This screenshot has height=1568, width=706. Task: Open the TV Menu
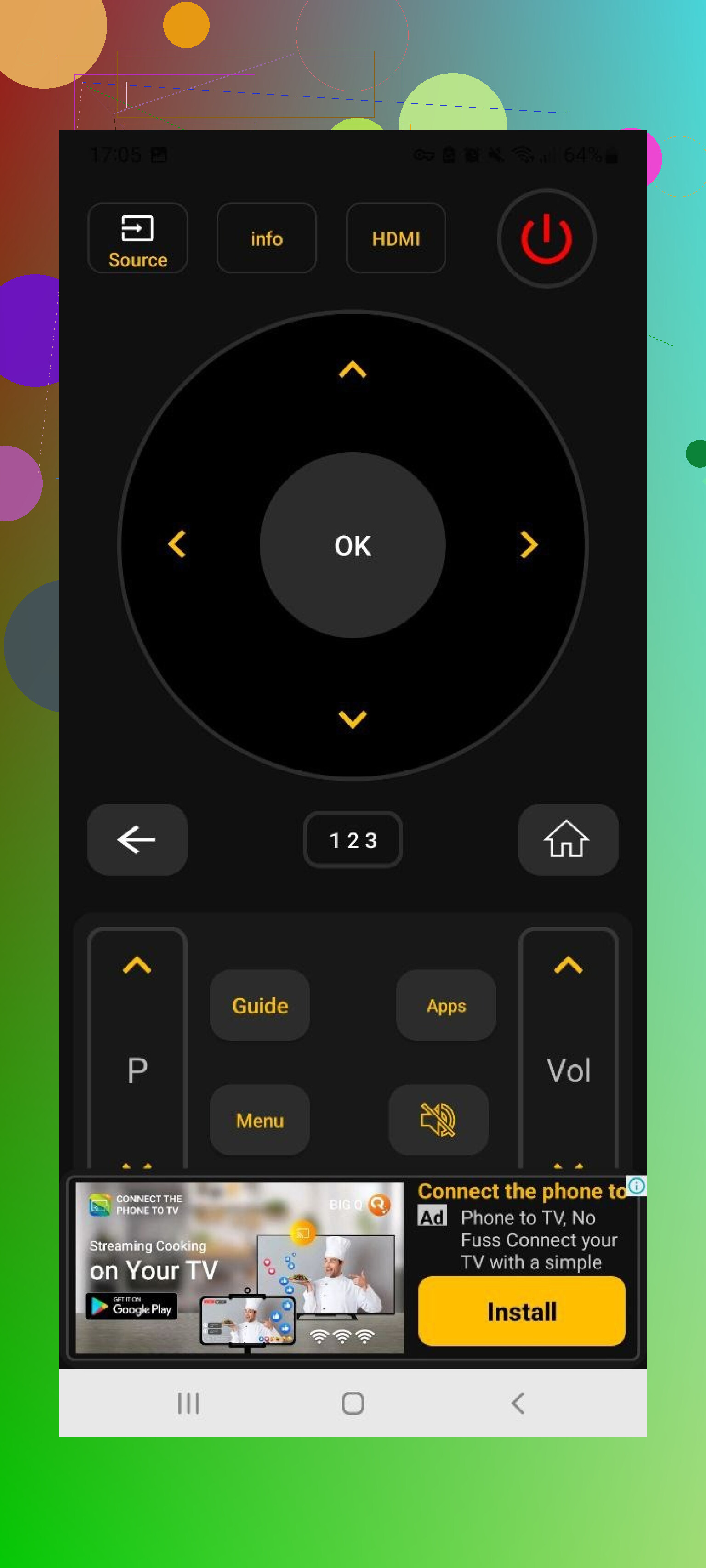pyautogui.click(x=260, y=1120)
